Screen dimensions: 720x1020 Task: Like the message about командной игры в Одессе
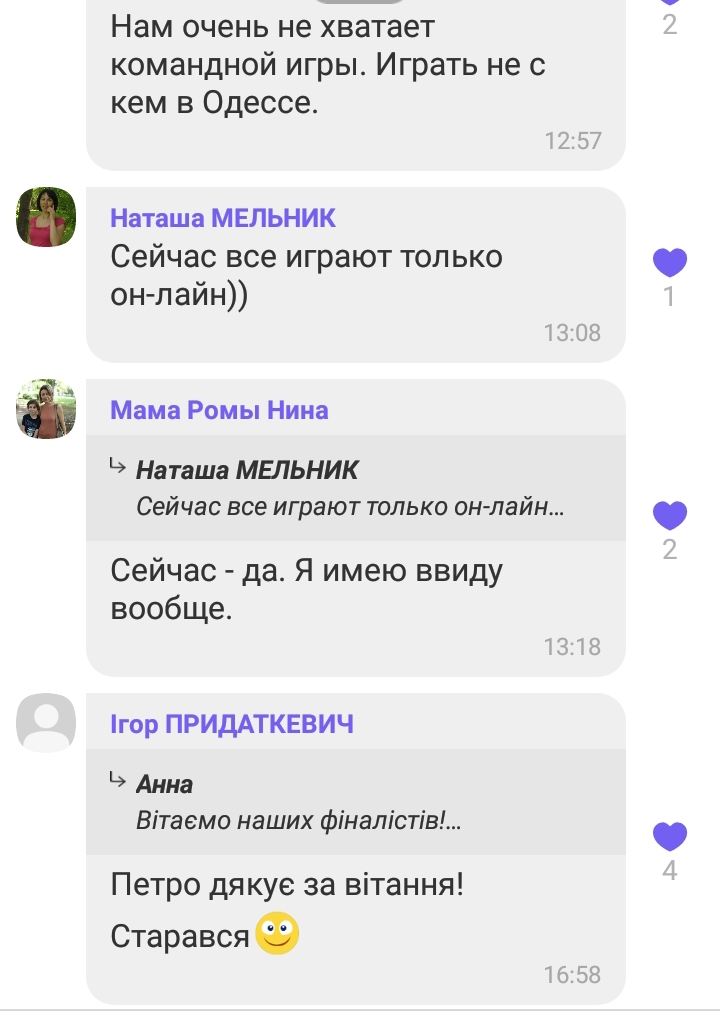coord(670,5)
